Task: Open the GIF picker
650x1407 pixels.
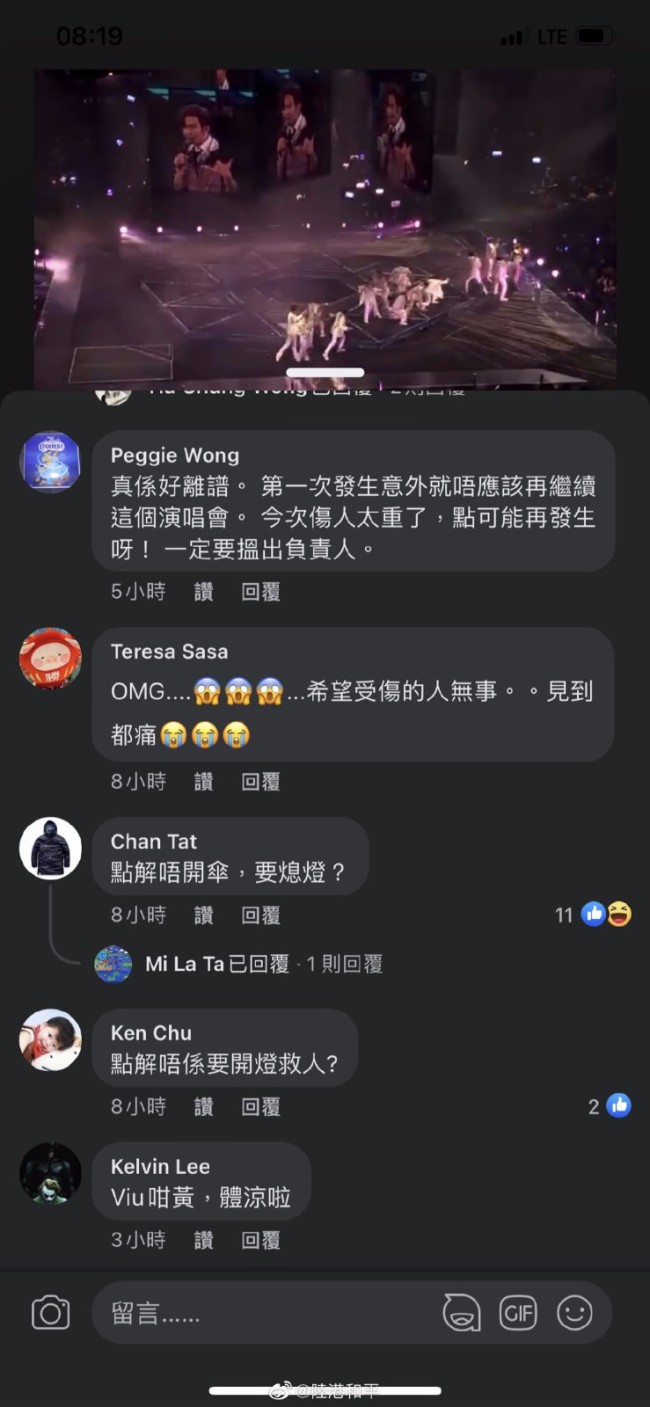Action: pos(518,1312)
